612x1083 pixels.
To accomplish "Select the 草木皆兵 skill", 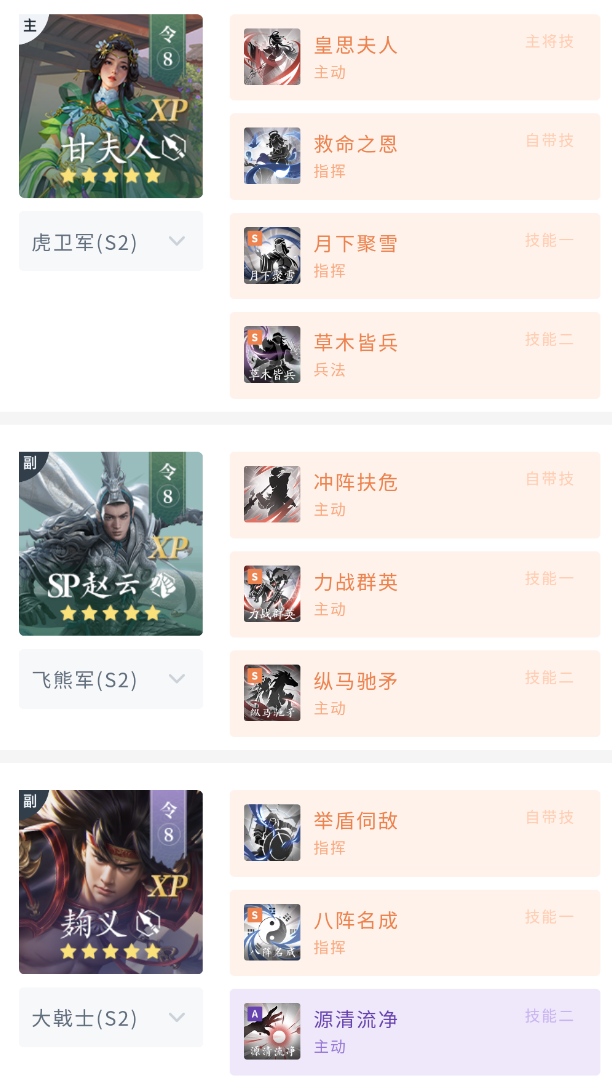I will pyautogui.click(x=414, y=355).
